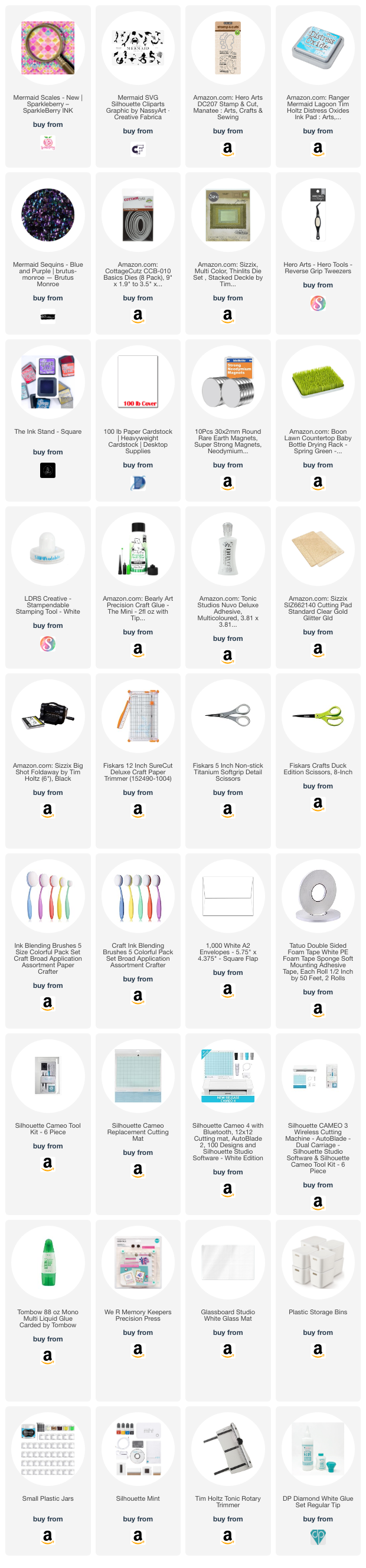Tap store icon under 100 lb Paper Cardstock
Screen dimensions: 366x1568
point(138,483)
